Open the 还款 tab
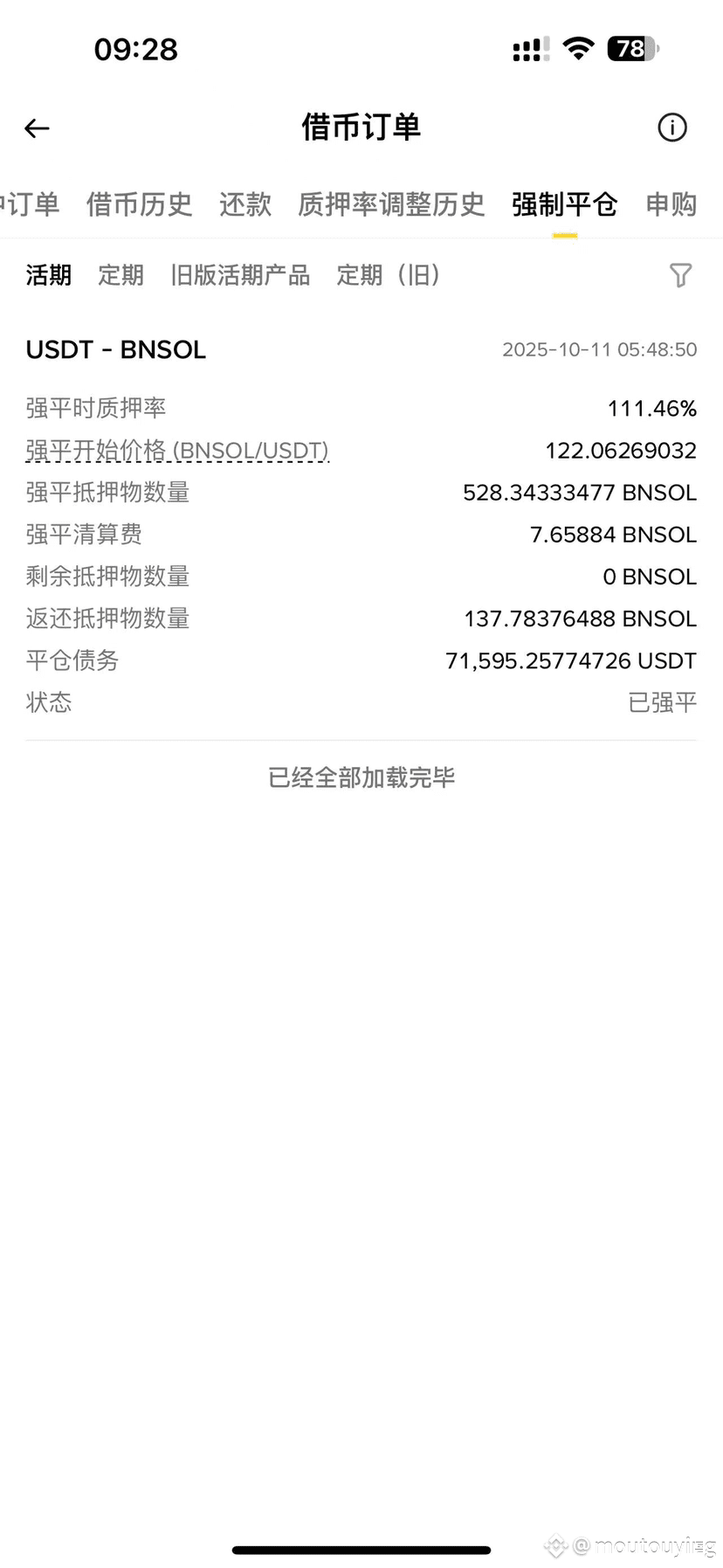Image resolution: width=723 pixels, height=1568 pixels. (x=245, y=204)
